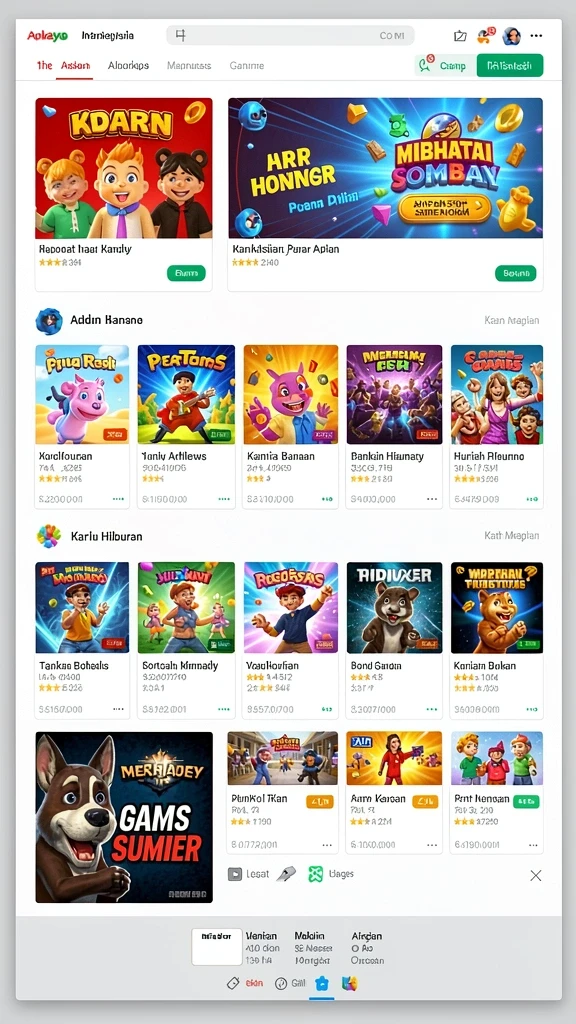
Task: Open the Aarn Kanoan game card
Action: [x=394, y=792]
